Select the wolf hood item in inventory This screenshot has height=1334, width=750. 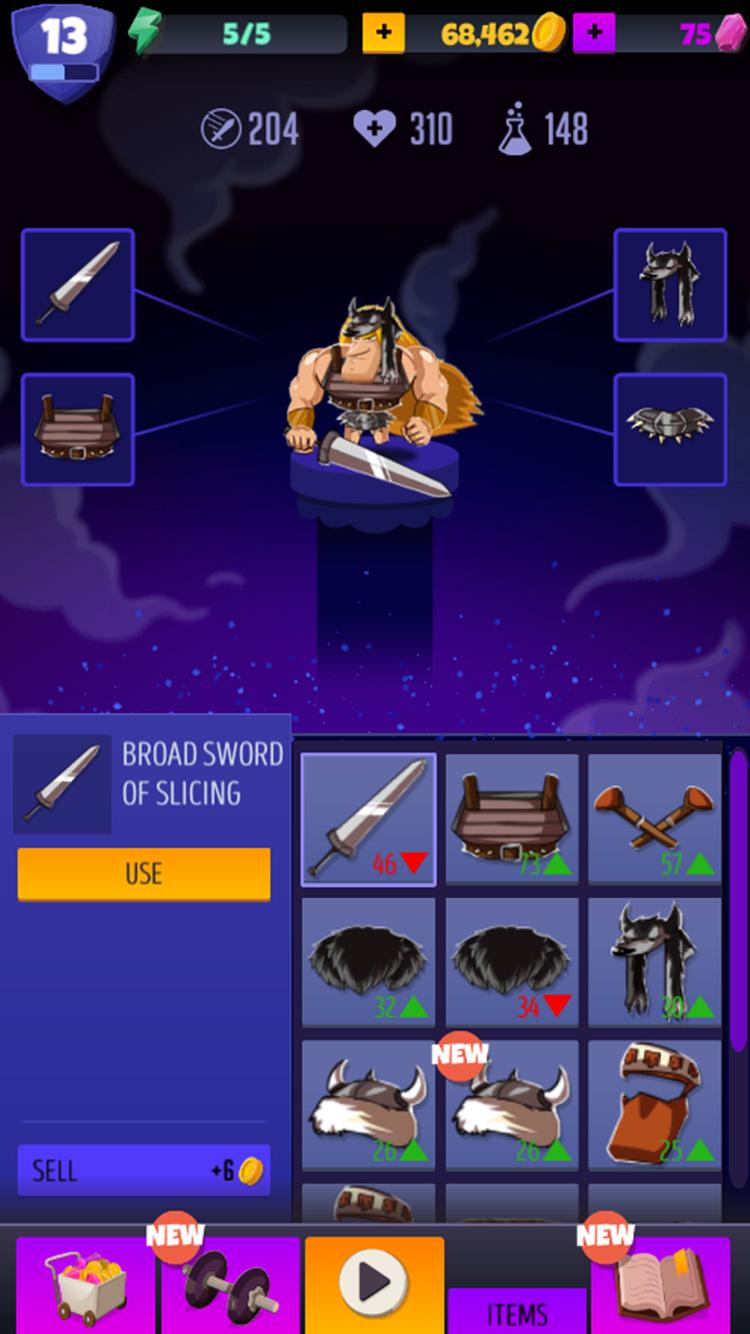[x=655, y=961]
